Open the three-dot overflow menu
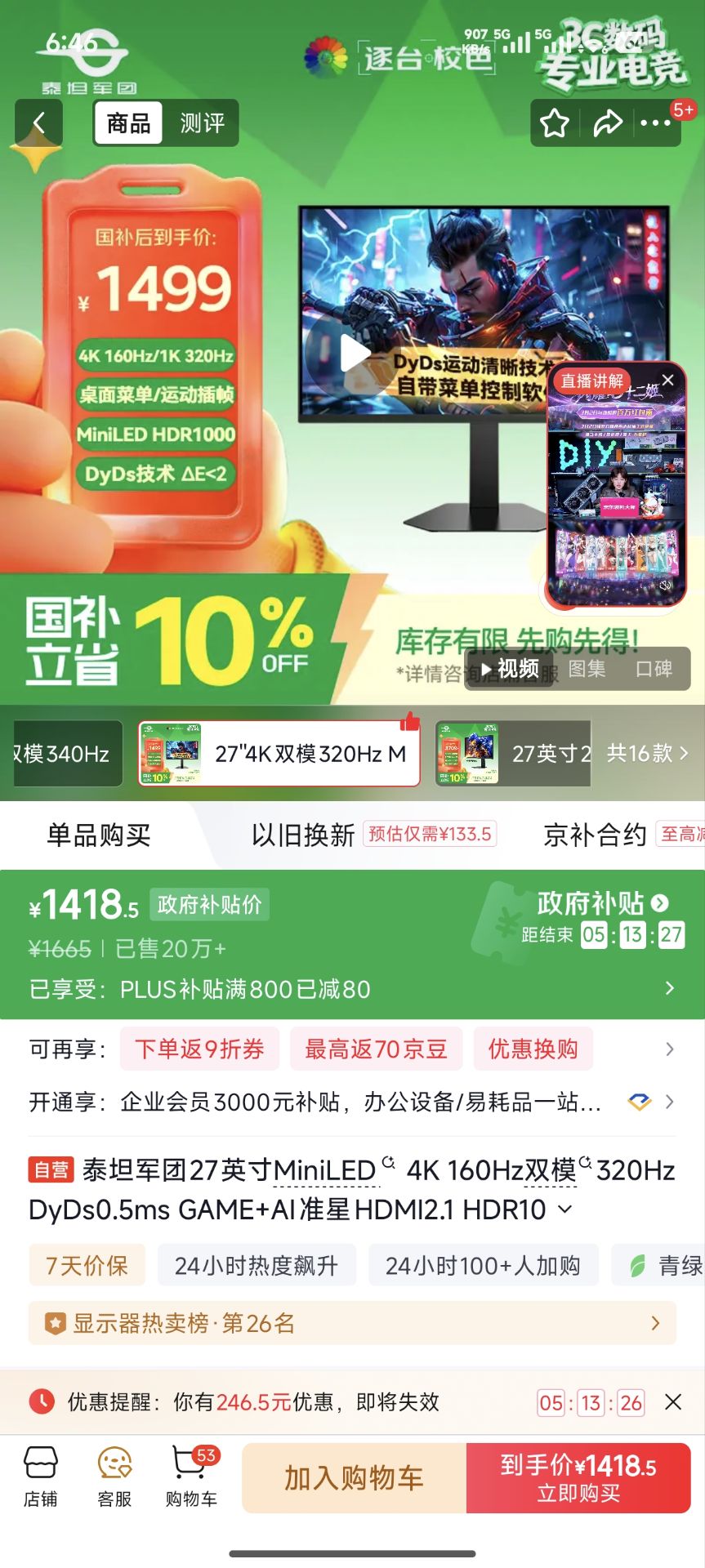The height and width of the screenshot is (1568, 705). coord(655,123)
